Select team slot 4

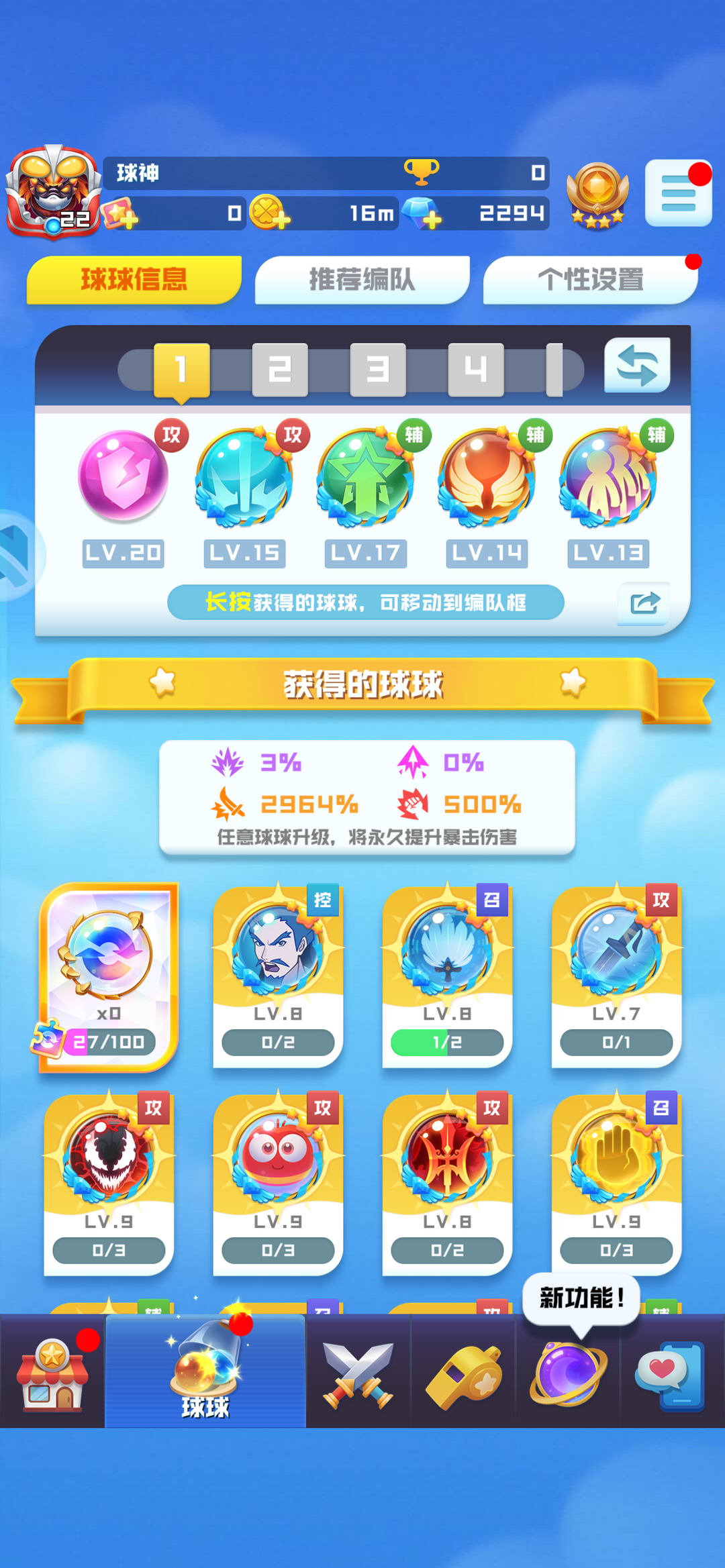tap(475, 370)
